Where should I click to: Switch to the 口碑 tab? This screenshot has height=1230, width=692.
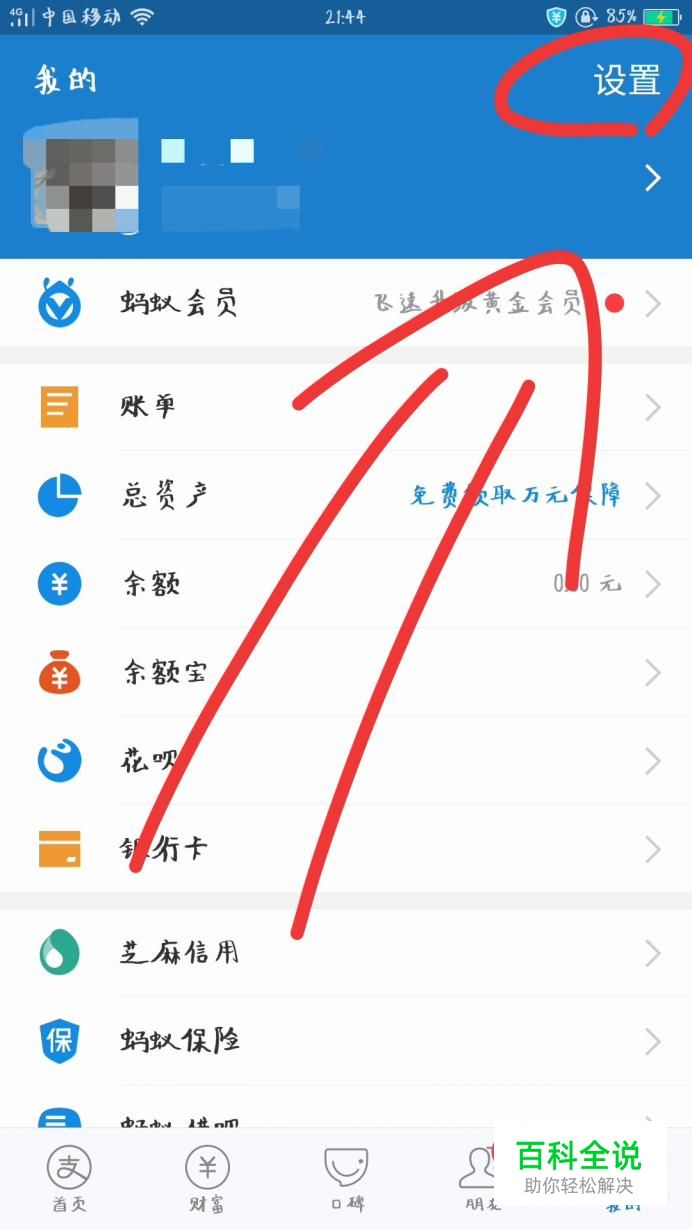click(x=346, y=1178)
